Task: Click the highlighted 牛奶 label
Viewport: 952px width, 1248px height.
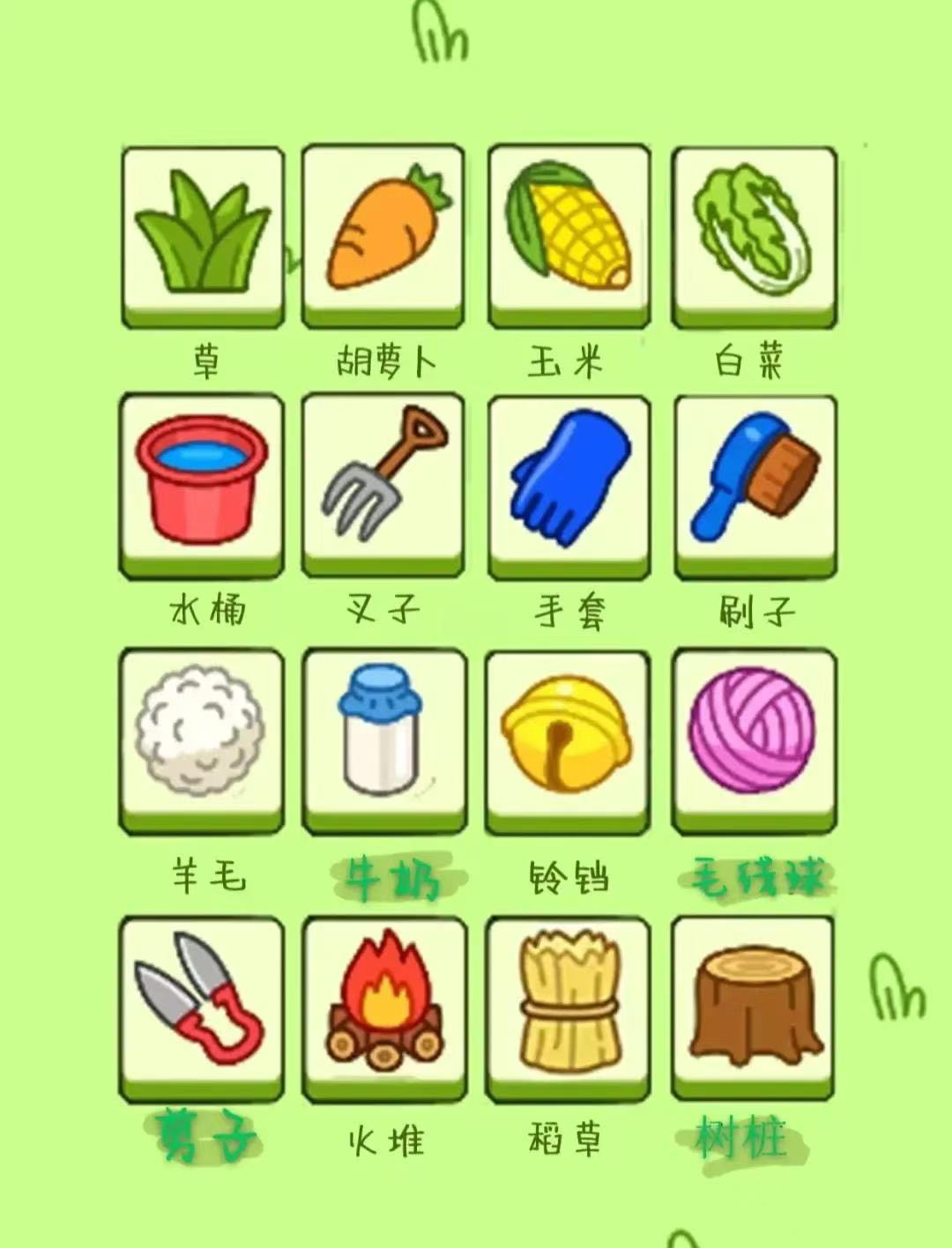Action: [x=392, y=877]
